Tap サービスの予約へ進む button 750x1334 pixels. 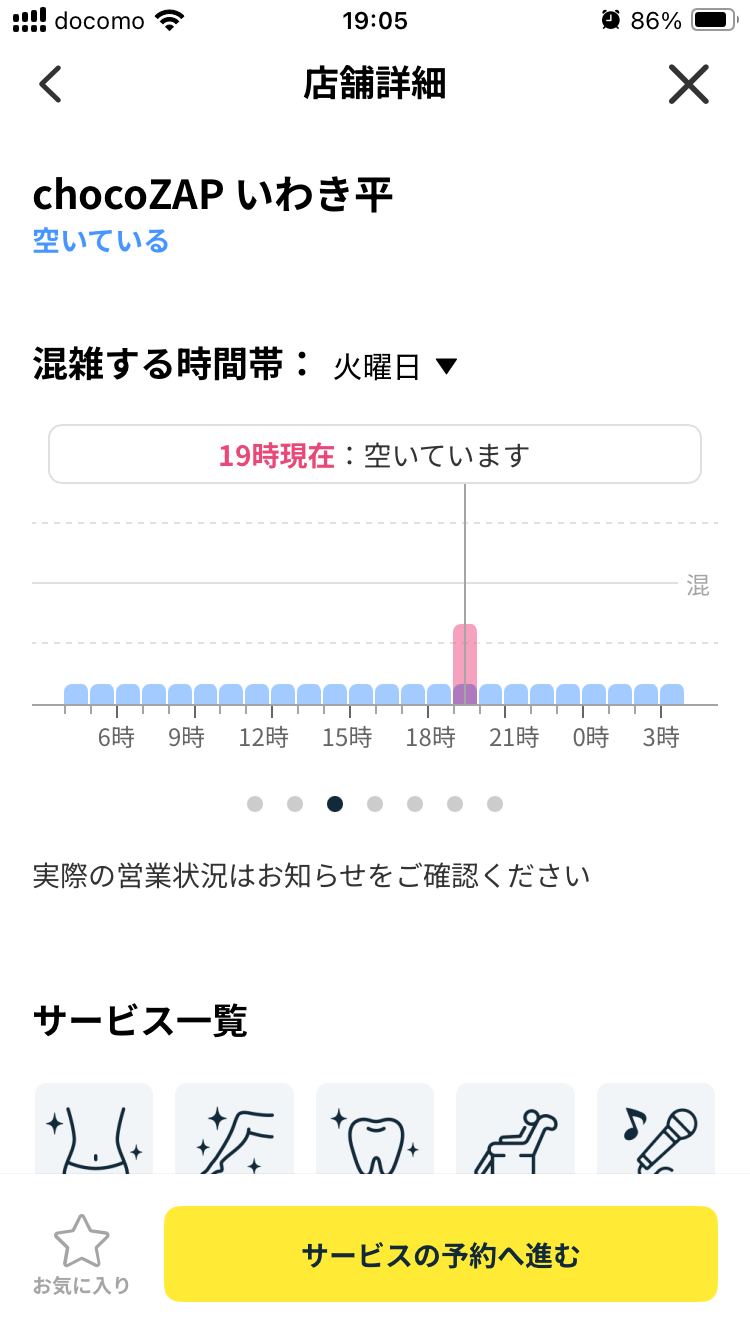tap(441, 1254)
